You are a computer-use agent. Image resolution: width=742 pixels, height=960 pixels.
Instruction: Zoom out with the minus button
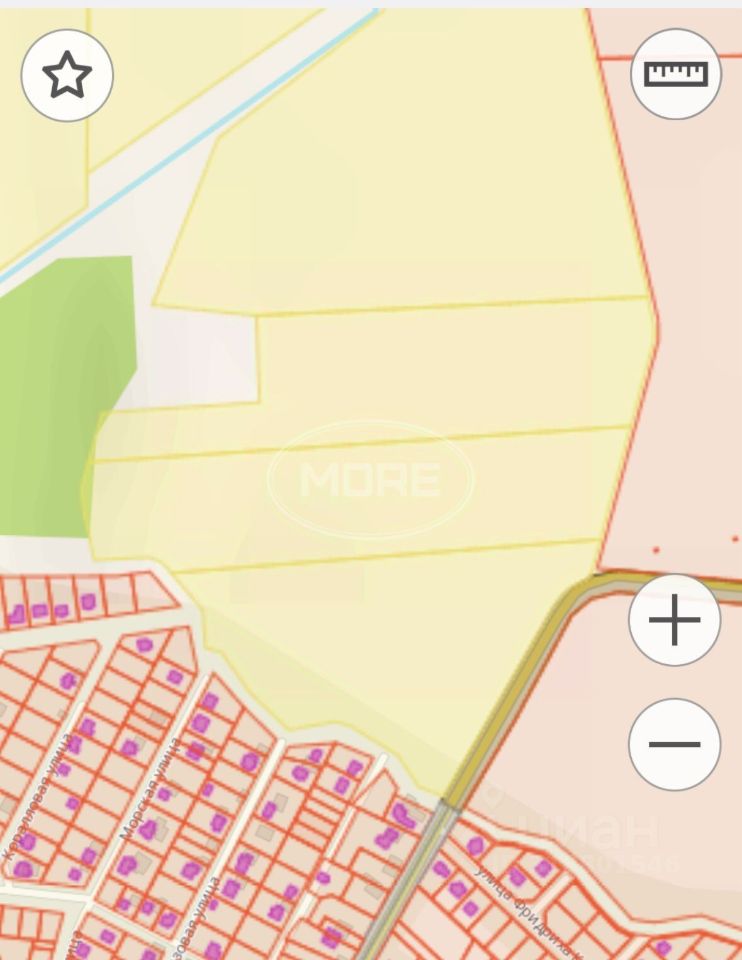point(675,744)
